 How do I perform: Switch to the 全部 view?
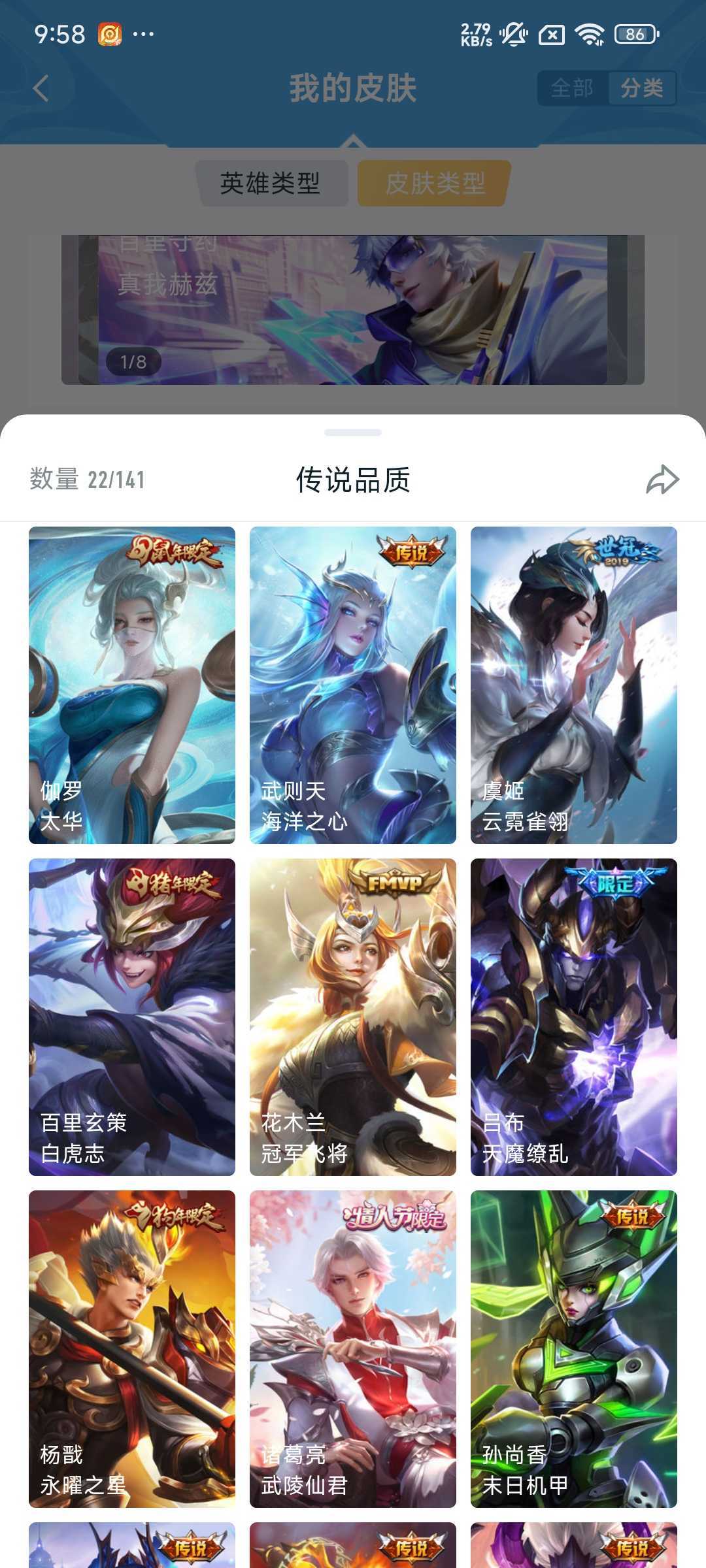pyautogui.click(x=572, y=88)
